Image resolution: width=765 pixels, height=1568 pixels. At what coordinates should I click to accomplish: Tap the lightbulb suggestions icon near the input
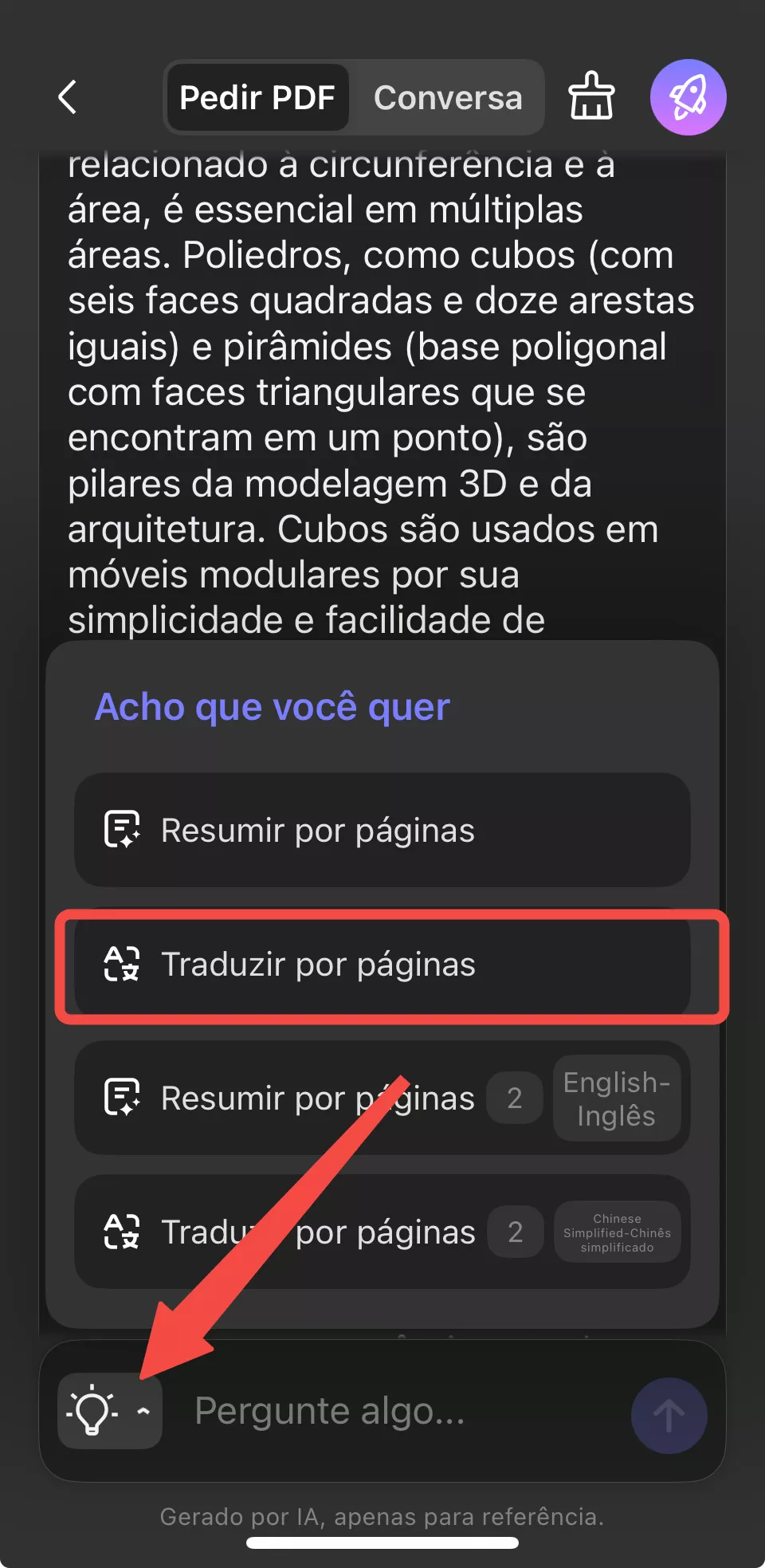pyautogui.click(x=93, y=1411)
